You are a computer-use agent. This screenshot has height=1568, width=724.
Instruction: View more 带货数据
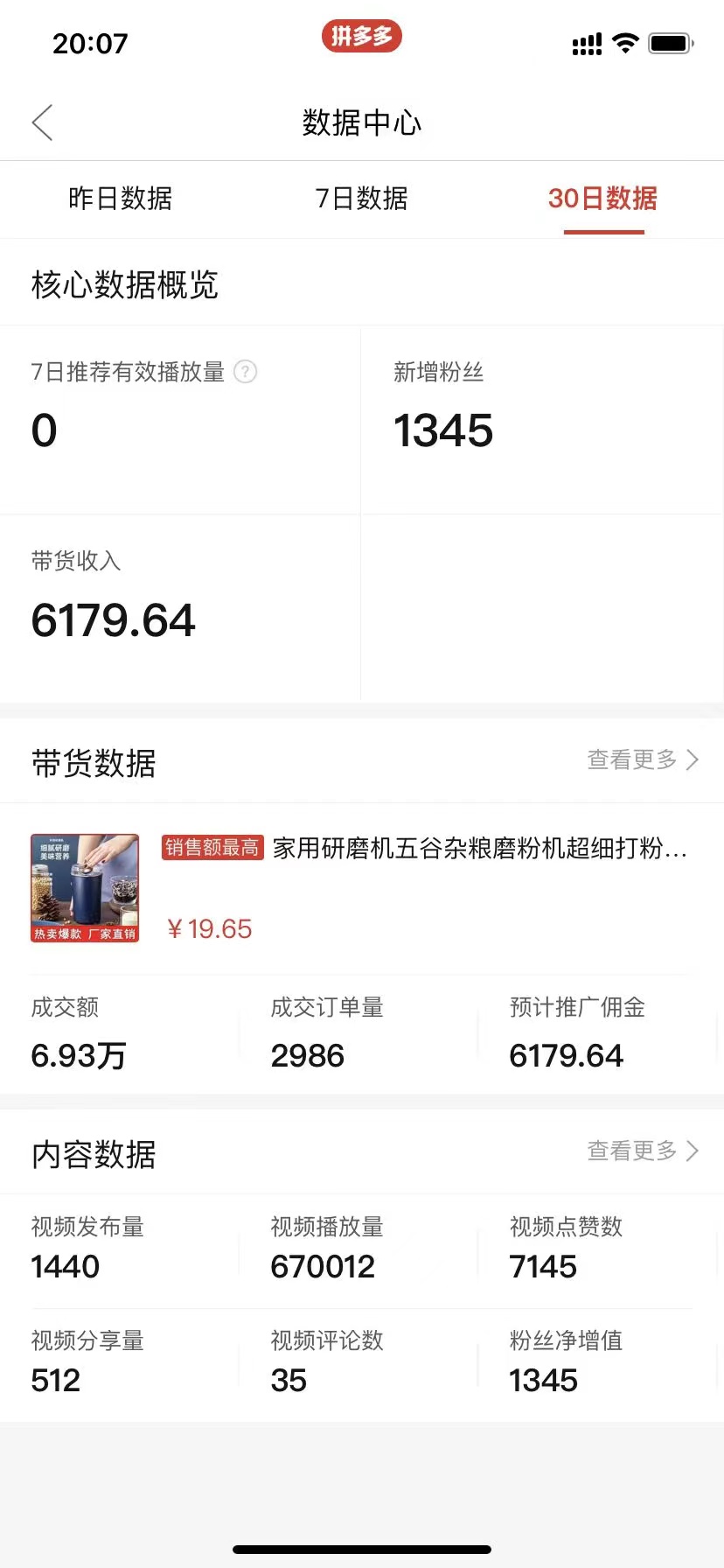point(642,759)
